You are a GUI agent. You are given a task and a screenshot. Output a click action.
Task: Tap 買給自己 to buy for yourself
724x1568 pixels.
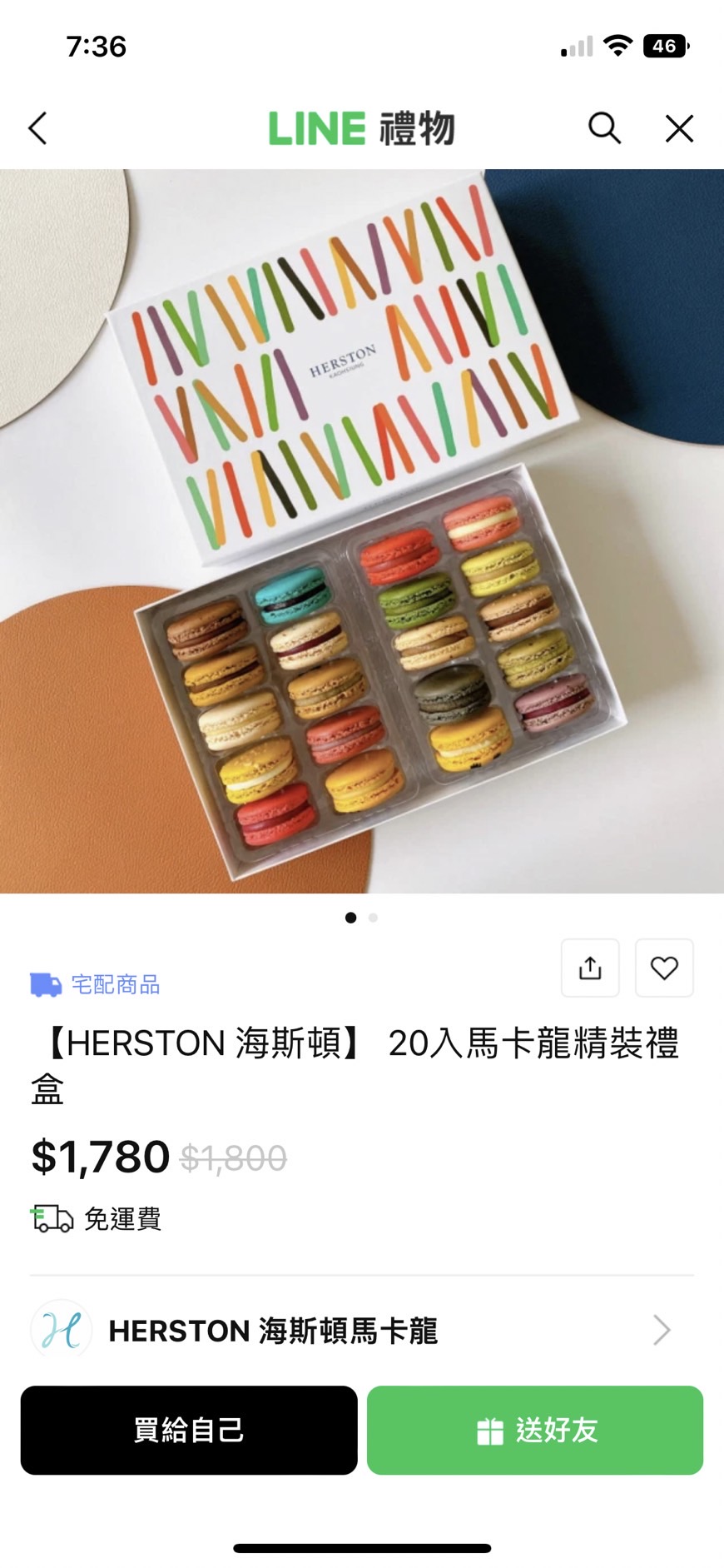[x=189, y=1430]
